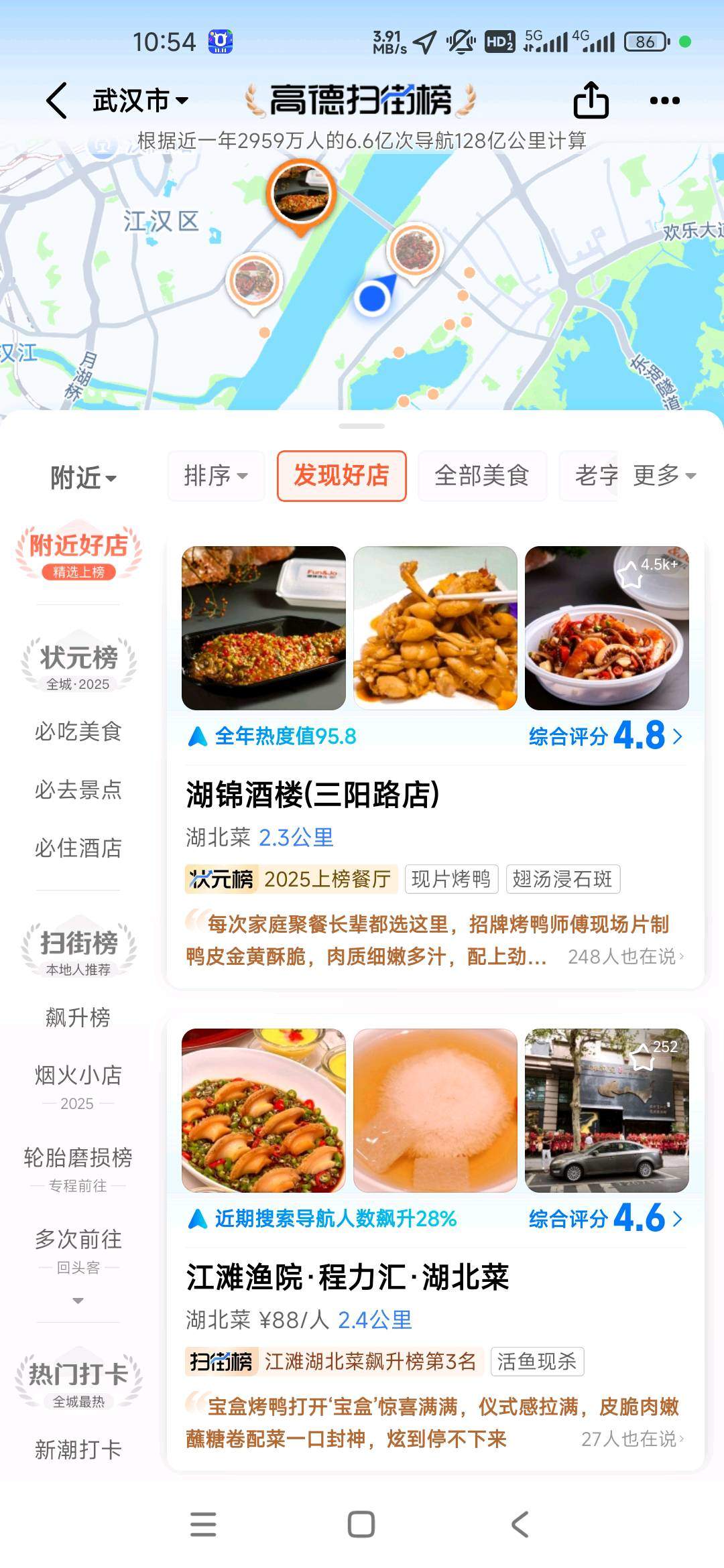The width and height of the screenshot is (724, 1568).
Task: Open the 轮胎磨损榜 ranking
Action: click(x=78, y=1166)
